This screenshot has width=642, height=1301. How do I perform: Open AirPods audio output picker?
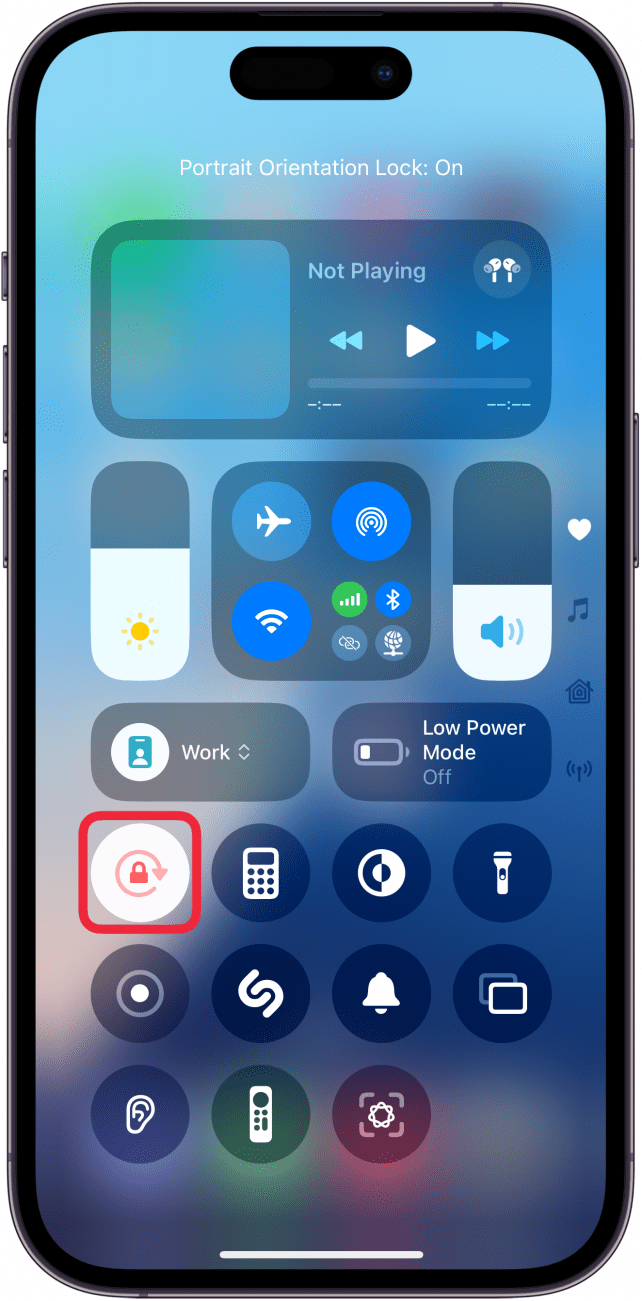tap(501, 270)
